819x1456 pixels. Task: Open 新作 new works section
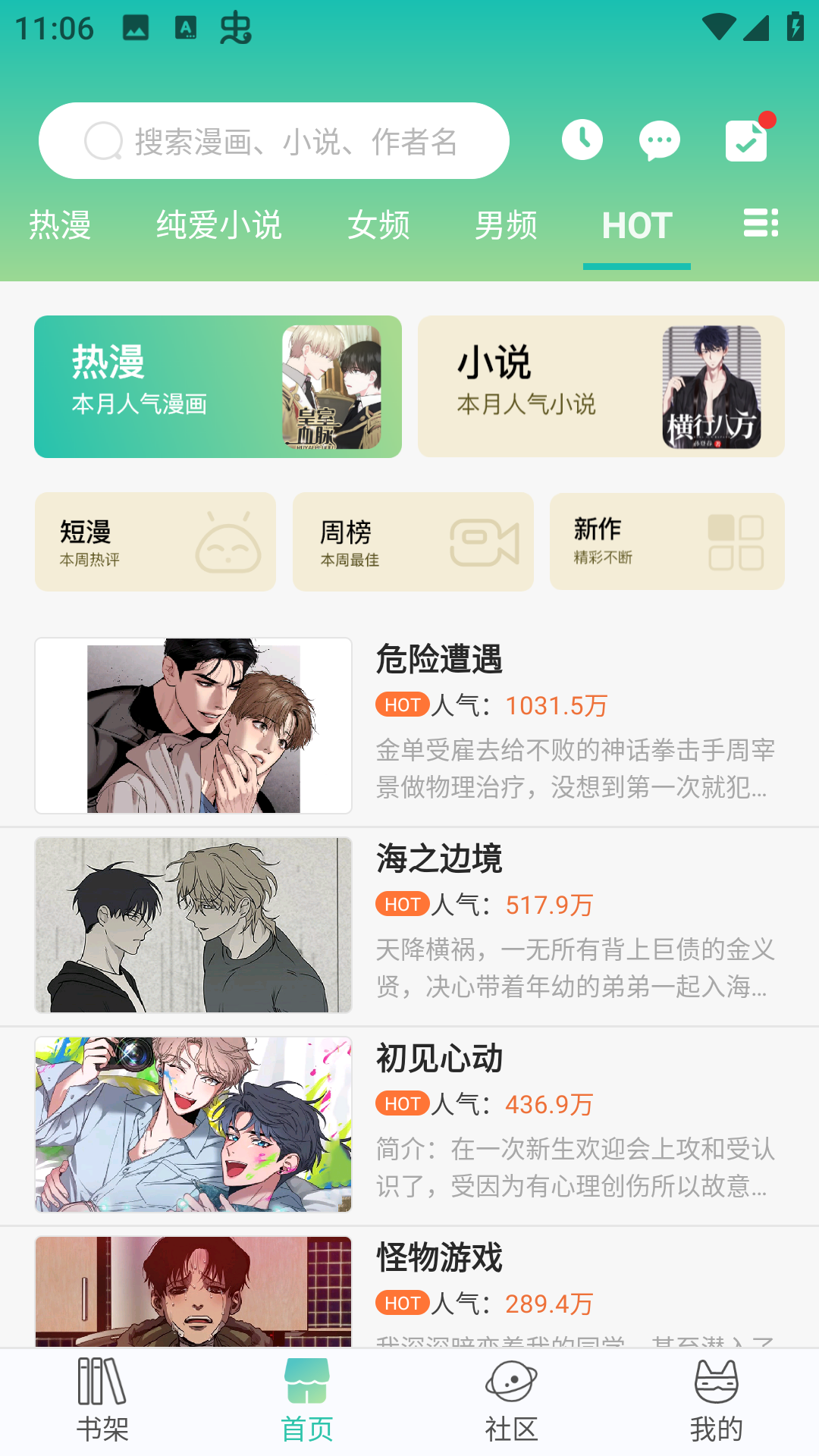click(x=667, y=541)
